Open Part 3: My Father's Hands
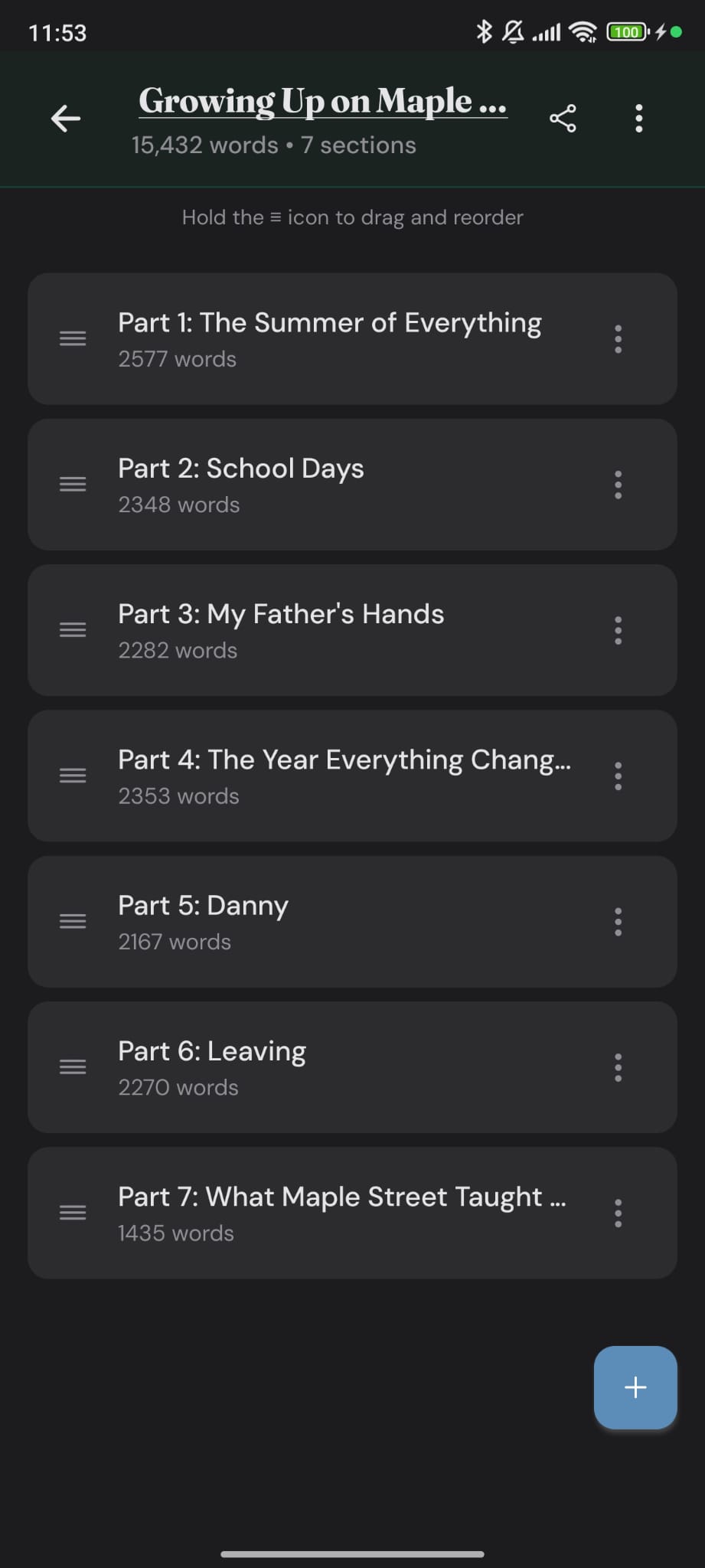Viewport: 705px width, 1568px height. tap(352, 629)
